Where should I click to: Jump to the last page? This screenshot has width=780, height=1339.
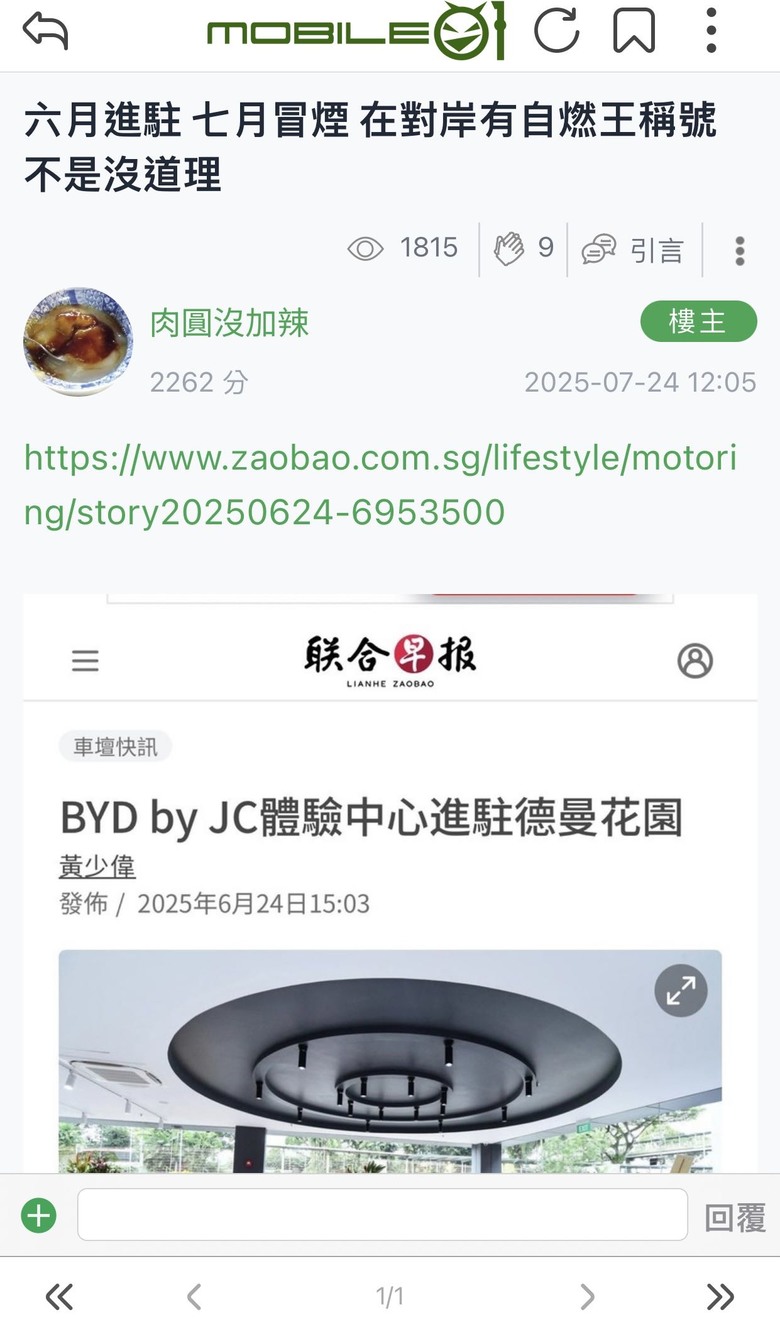click(720, 1297)
